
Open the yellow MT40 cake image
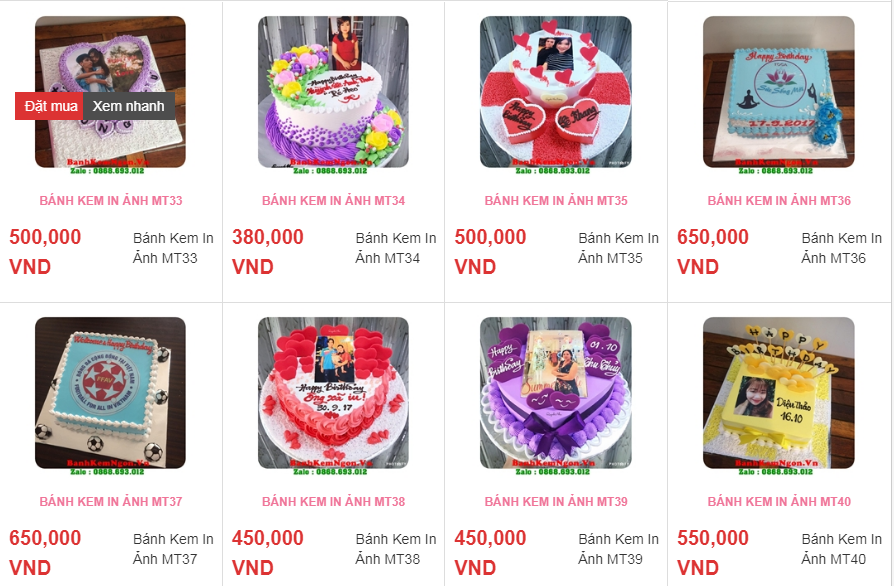(x=779, y=393)
